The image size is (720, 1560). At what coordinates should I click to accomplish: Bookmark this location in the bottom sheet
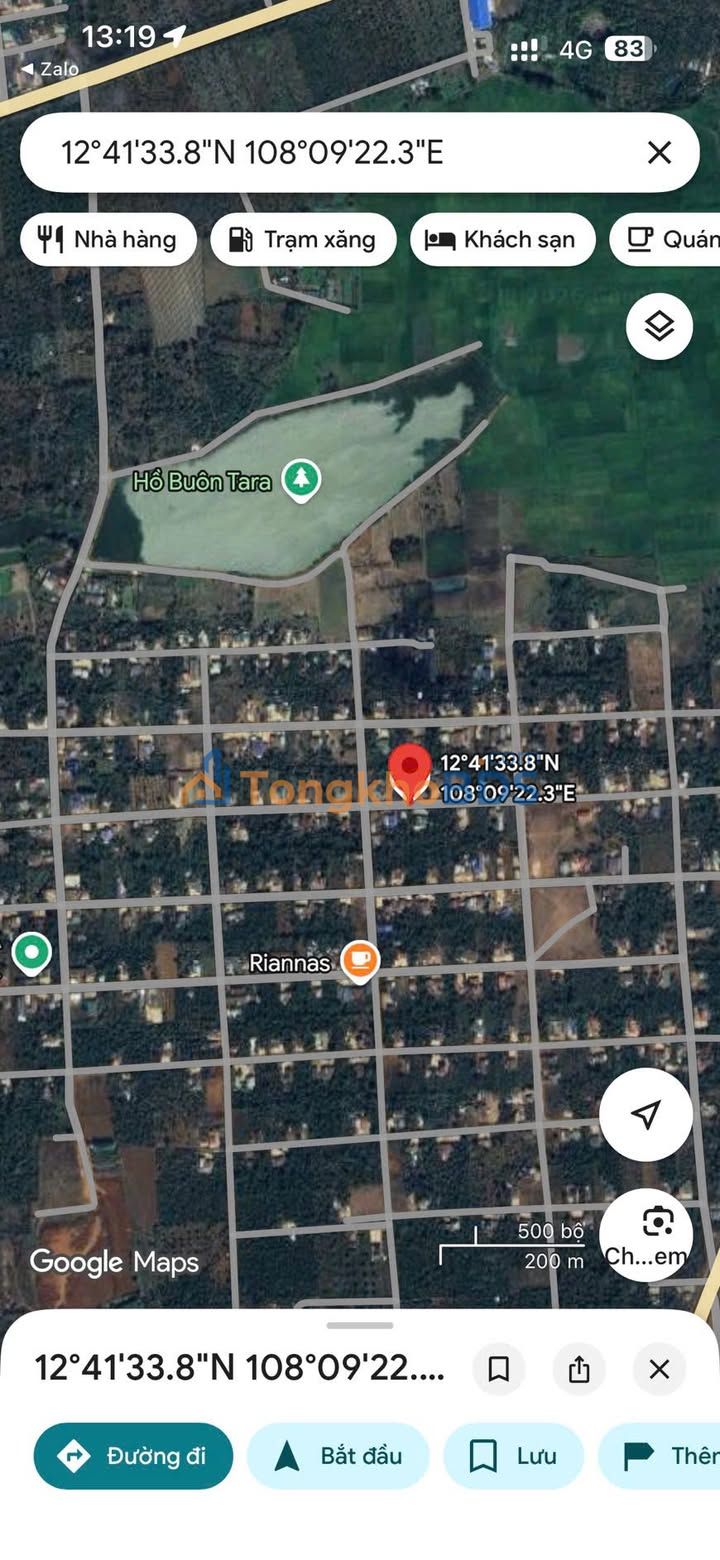click(498, 1369)
